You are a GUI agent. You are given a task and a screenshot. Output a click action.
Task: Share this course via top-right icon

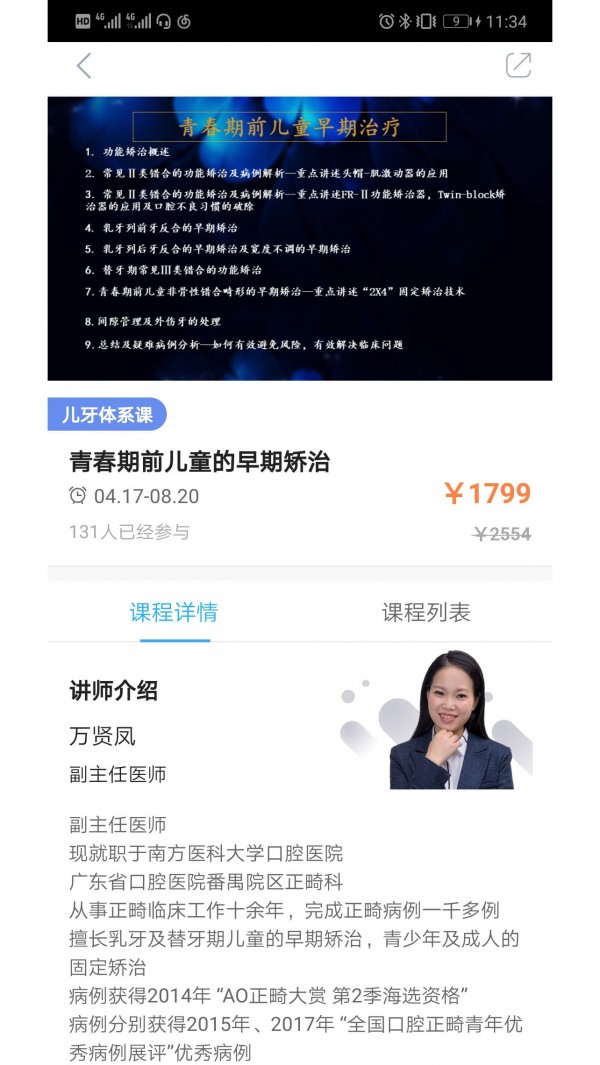coord(518,66)
